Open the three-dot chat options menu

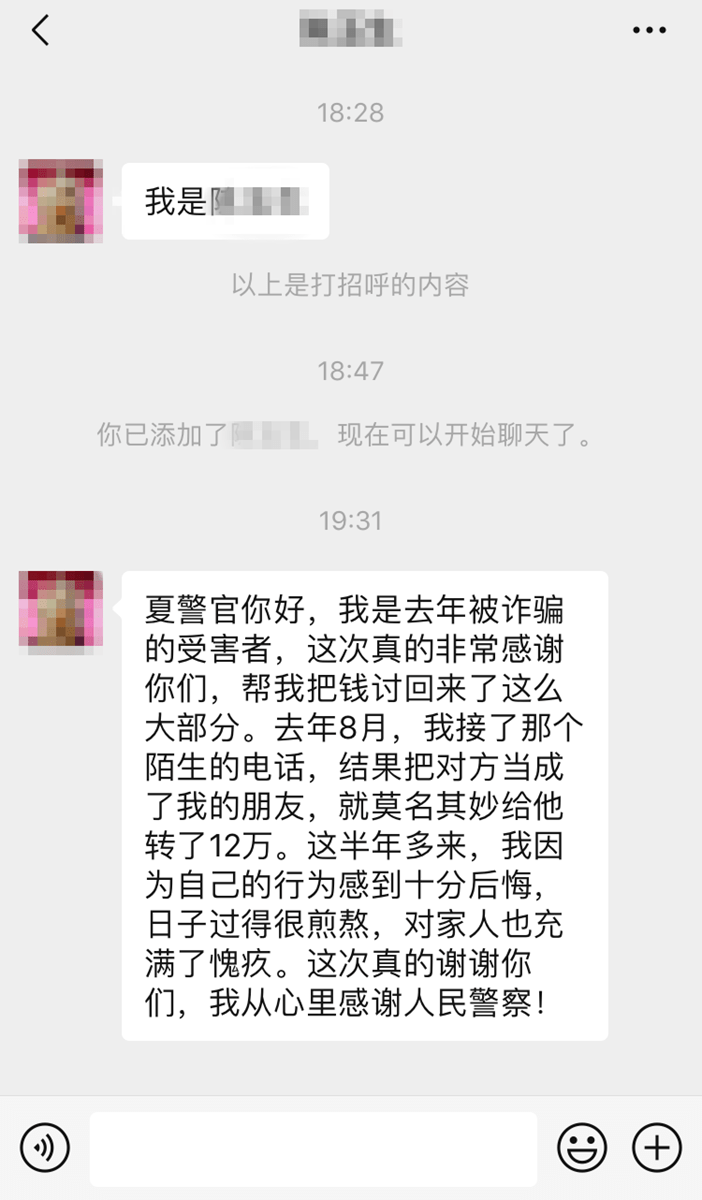point(649,31)
